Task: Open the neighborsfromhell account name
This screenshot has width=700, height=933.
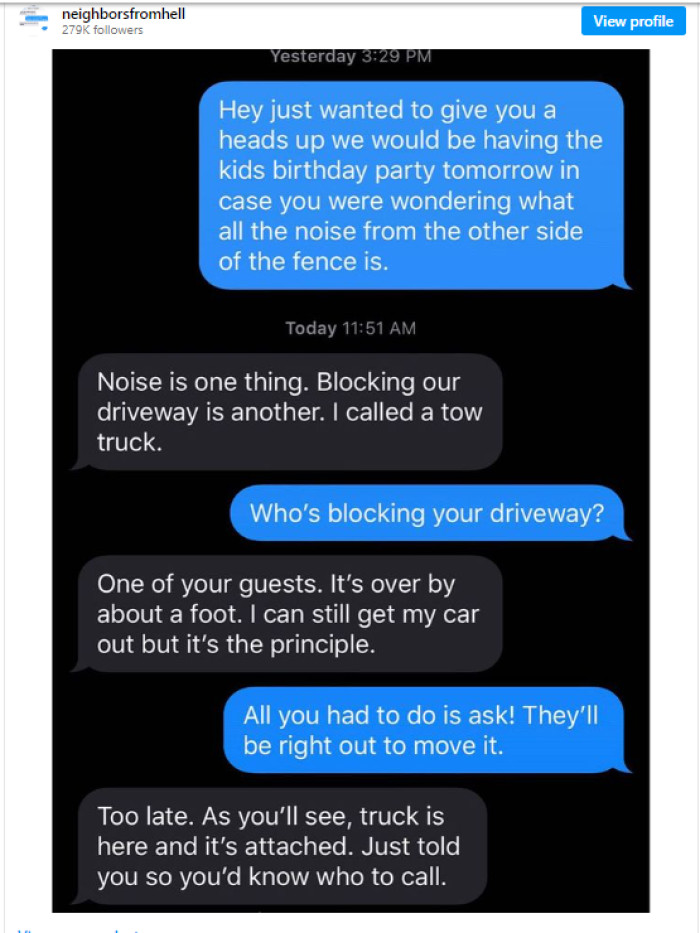Action: click(123, 14)
